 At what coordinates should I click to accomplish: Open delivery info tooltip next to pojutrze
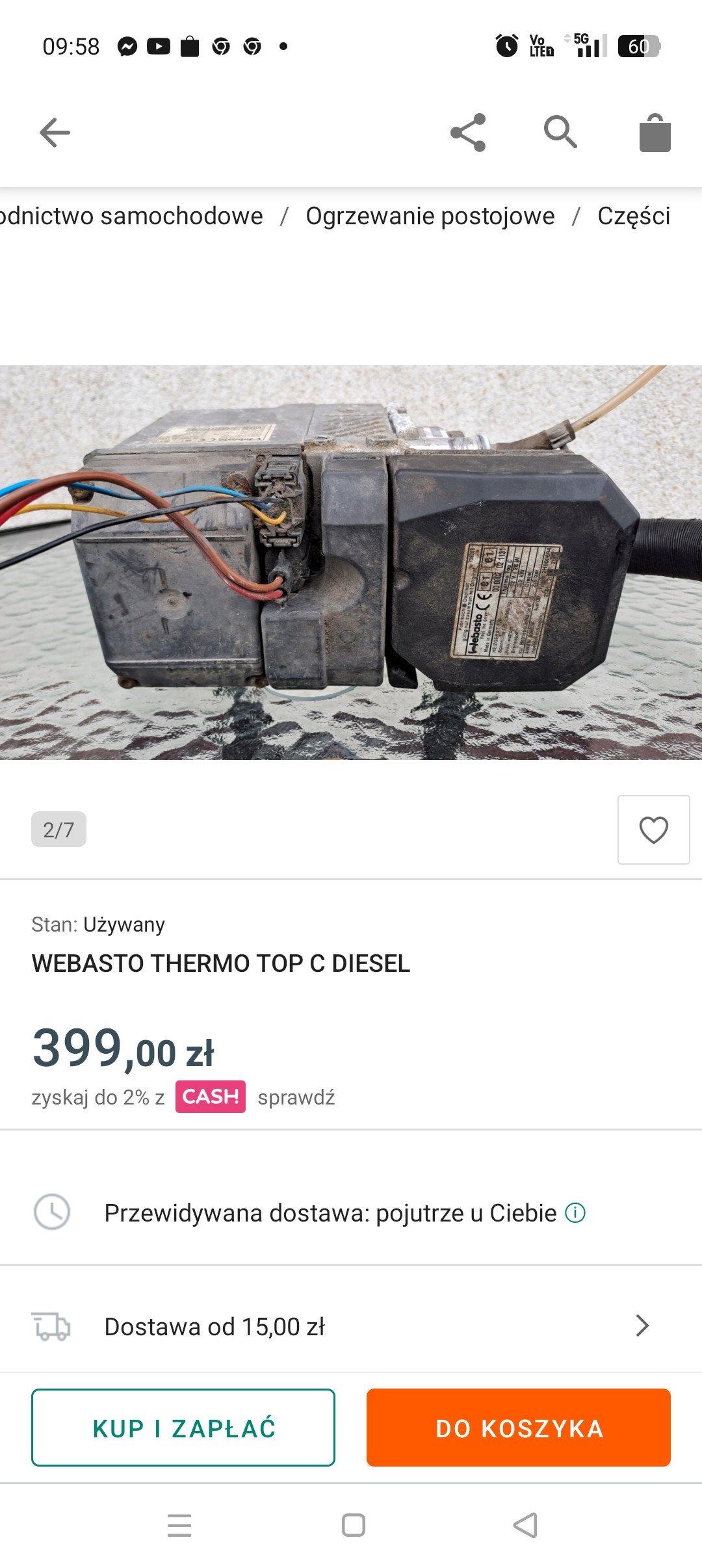coord(575,1211)
